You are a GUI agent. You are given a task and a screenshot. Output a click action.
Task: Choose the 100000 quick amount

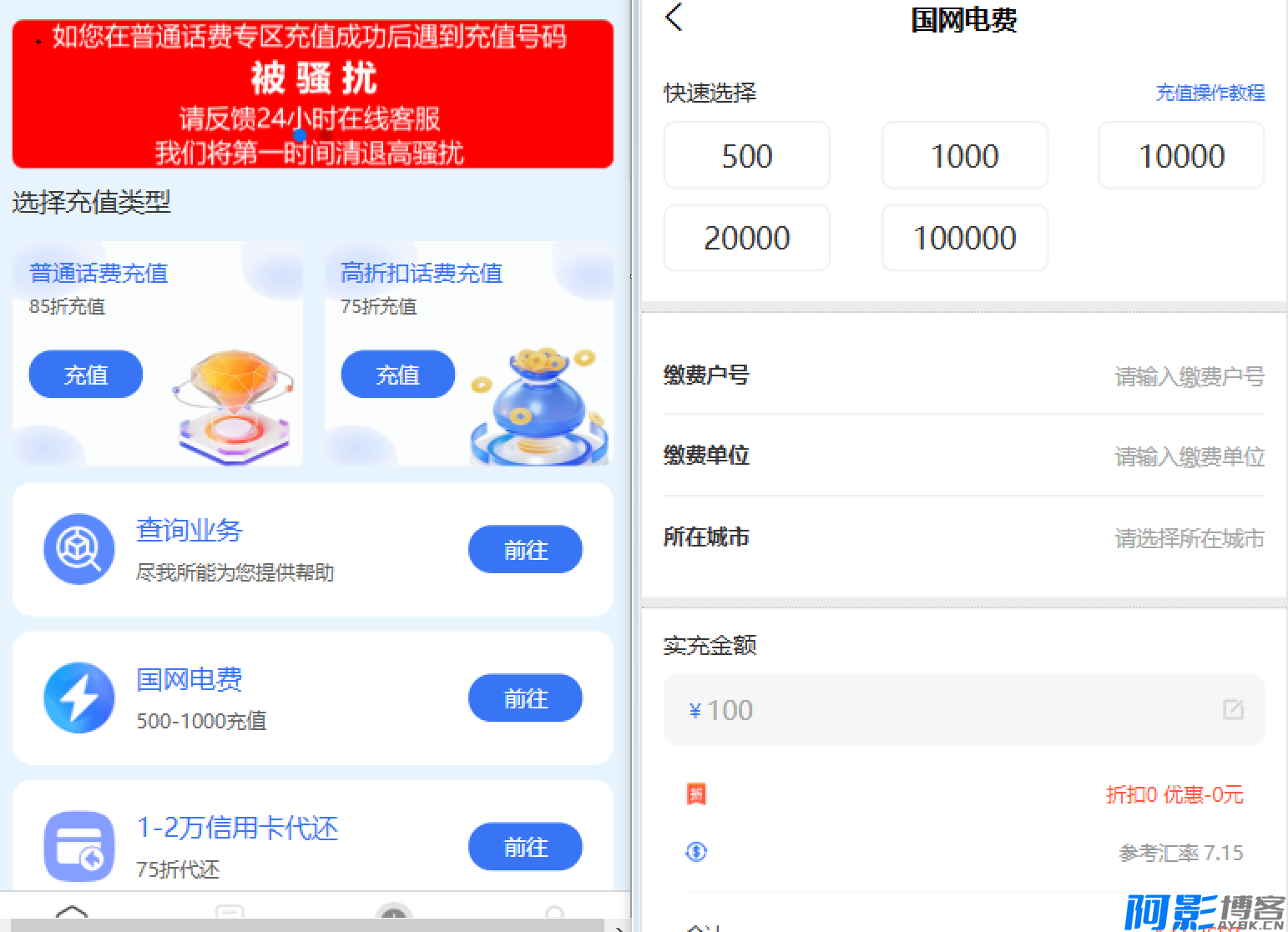pos(964,238)
